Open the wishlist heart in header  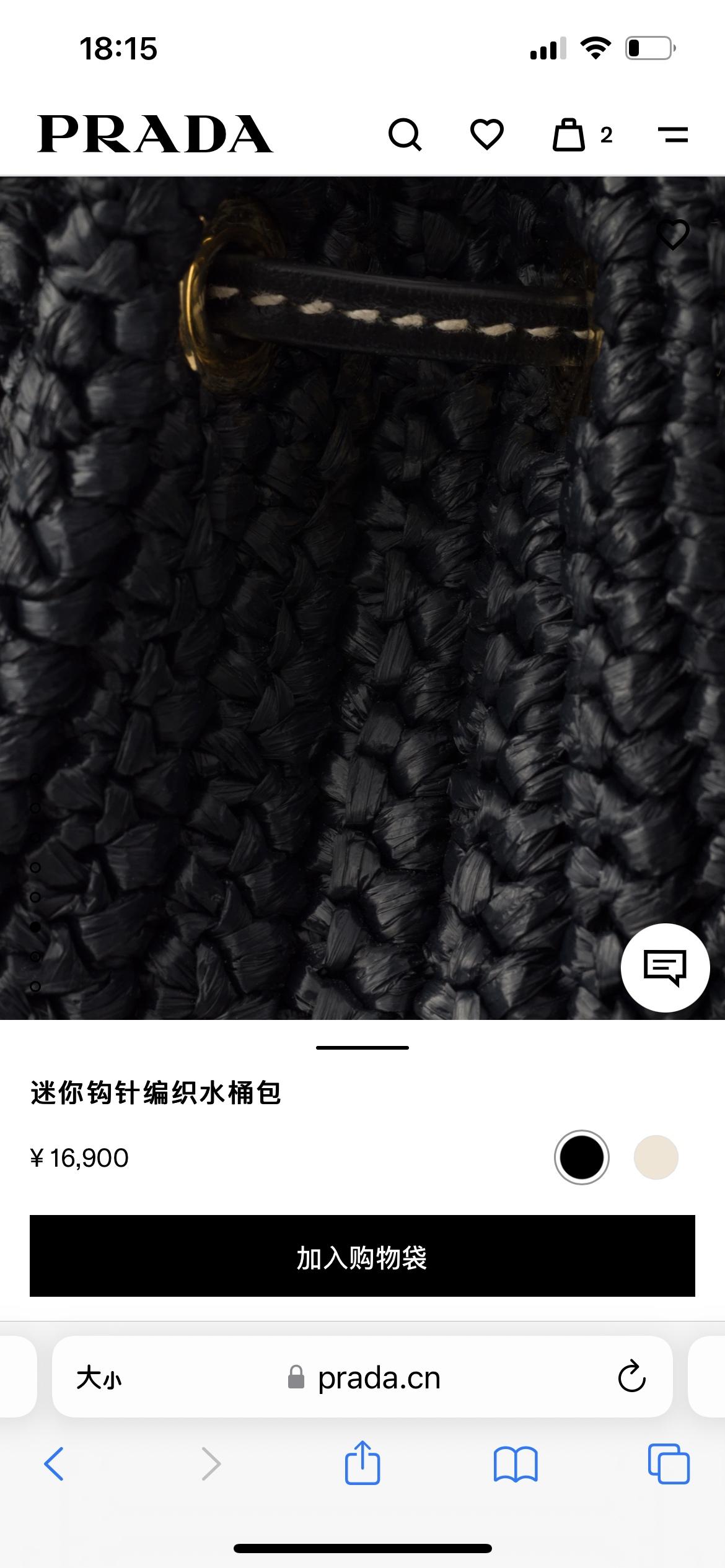click(487, 134)
